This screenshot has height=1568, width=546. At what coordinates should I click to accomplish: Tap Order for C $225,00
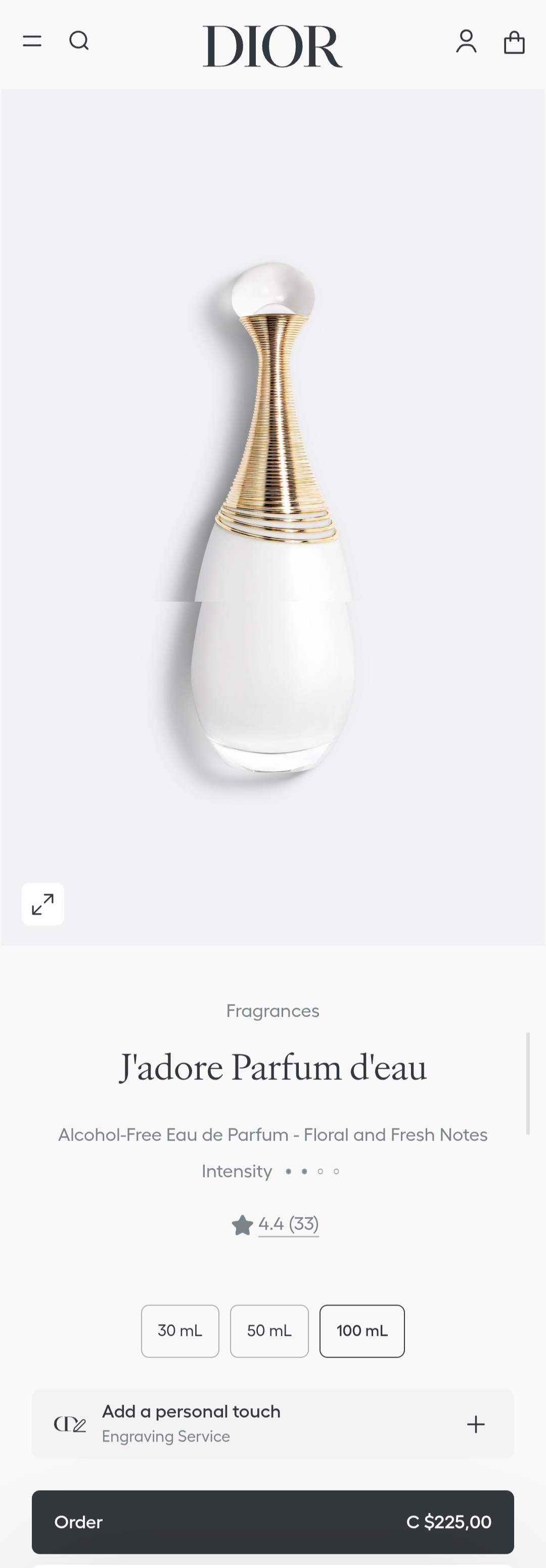272,1522
